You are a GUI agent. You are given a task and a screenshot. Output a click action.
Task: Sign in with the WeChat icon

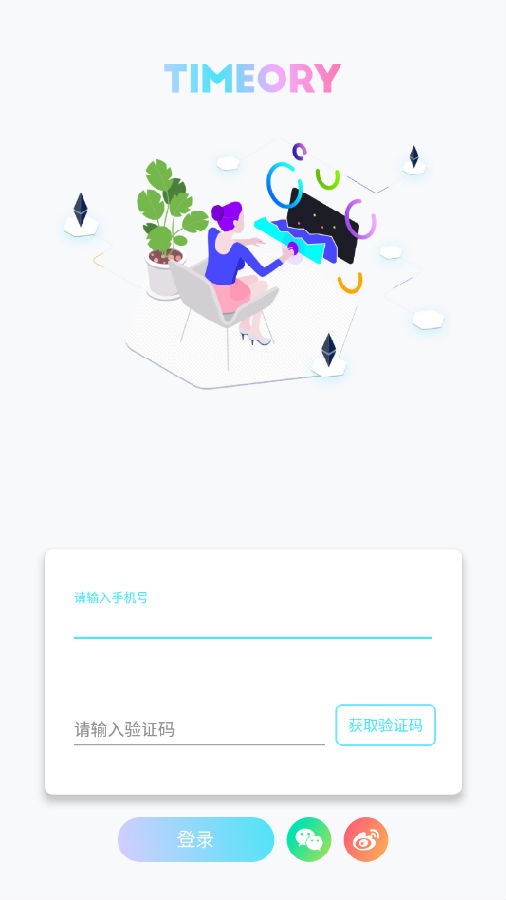tap(309, 839)
